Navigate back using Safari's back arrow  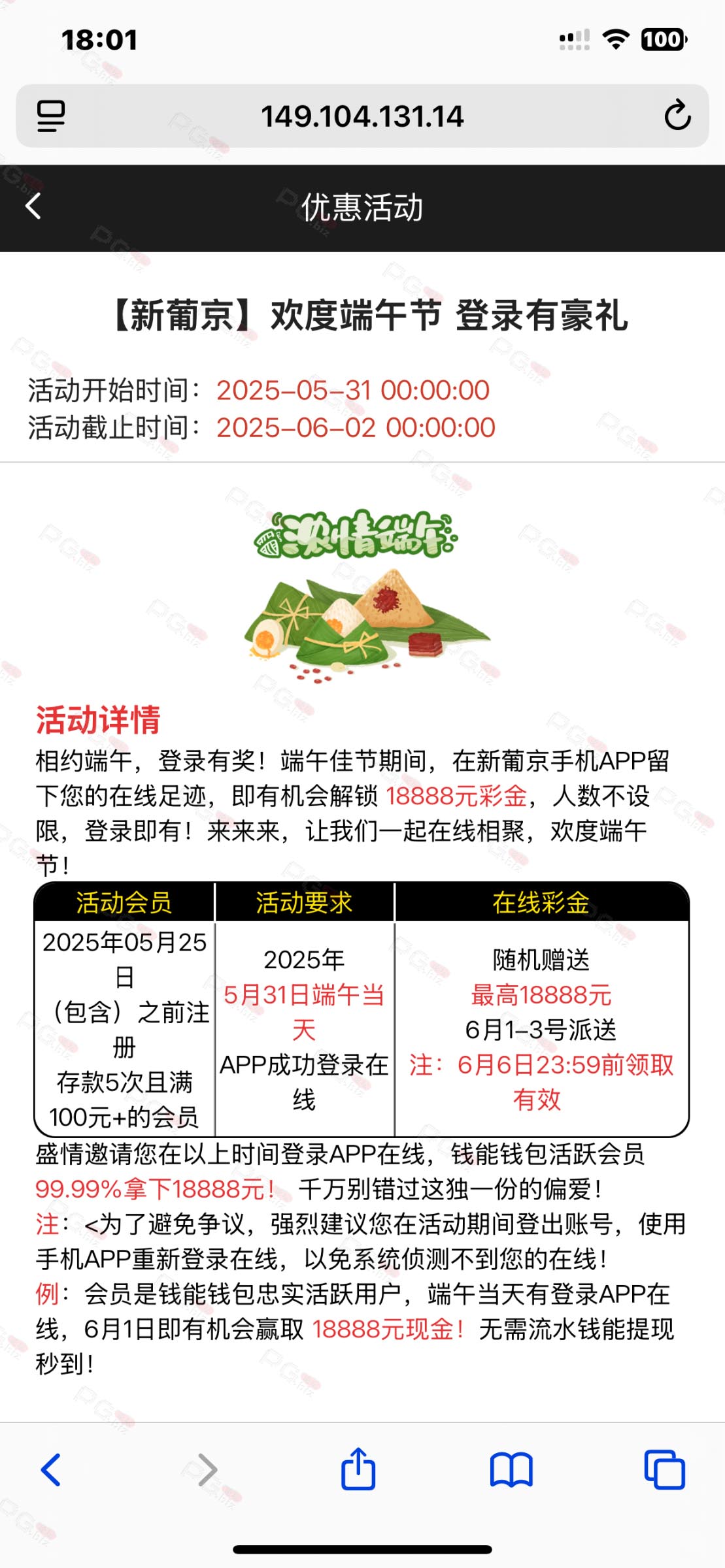coord(51,1470)
